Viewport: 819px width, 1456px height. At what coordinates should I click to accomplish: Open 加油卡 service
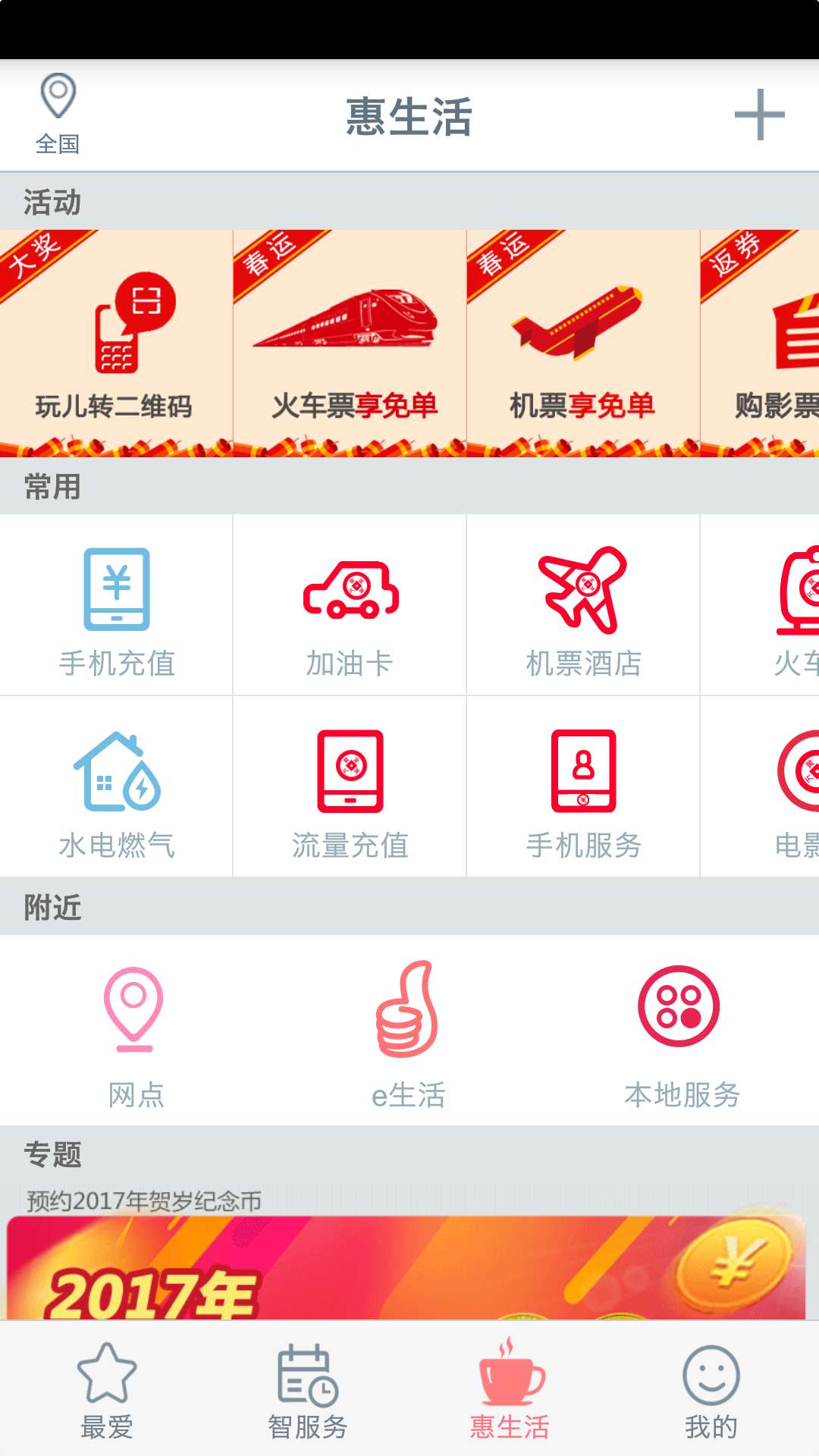[x=350, y=607]
